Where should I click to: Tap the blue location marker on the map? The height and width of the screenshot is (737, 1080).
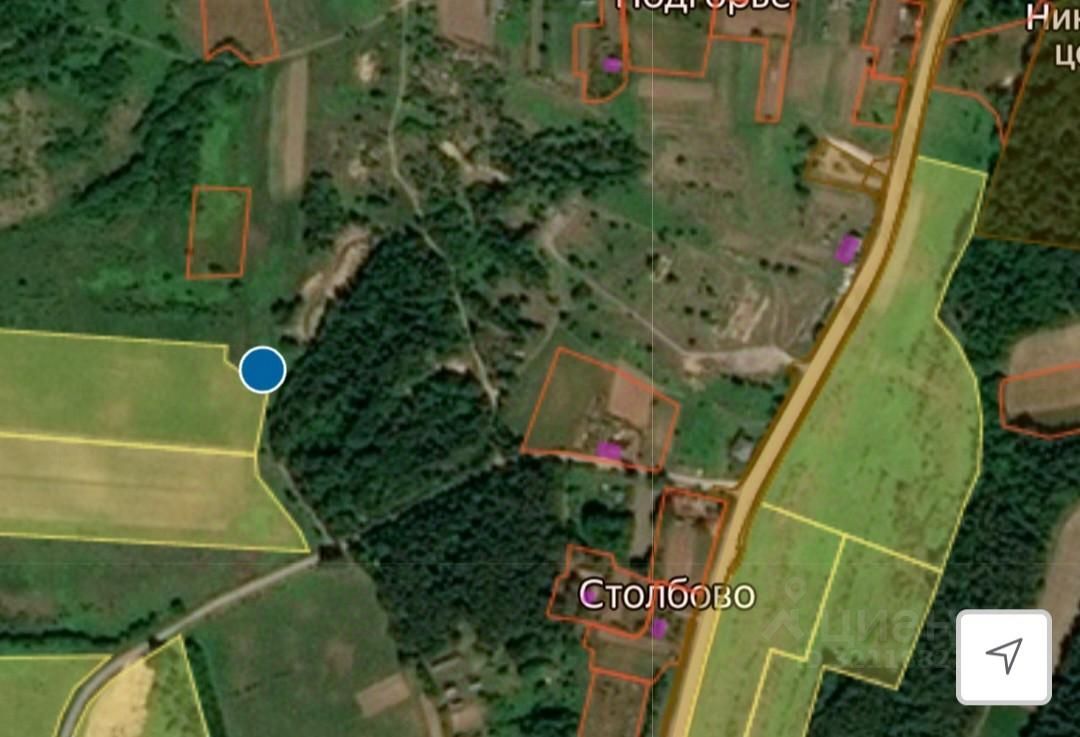pos(263,370)
